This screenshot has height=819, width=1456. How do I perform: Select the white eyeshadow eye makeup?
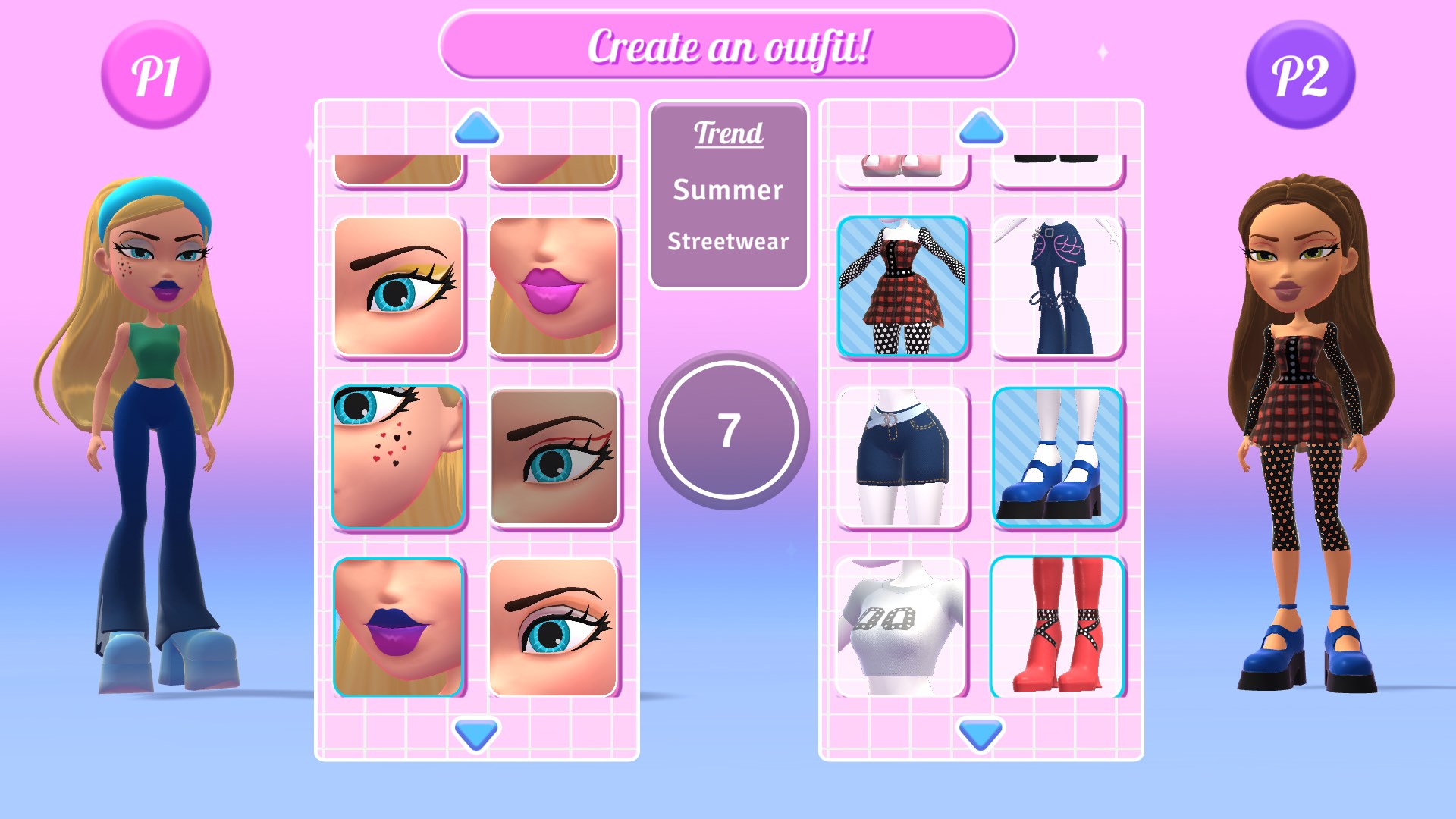(554, 627)
